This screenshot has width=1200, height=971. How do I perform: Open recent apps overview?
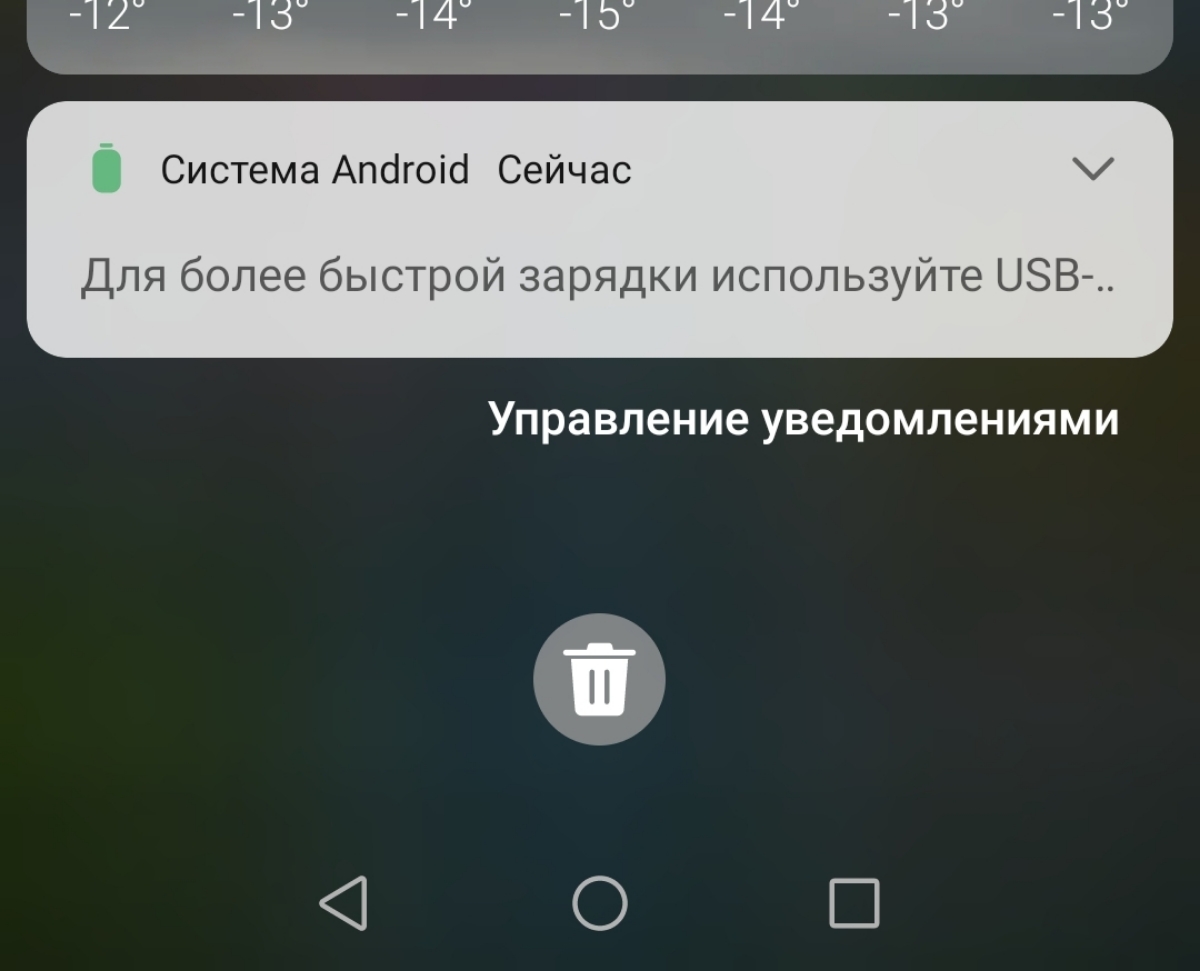point(854,903)
